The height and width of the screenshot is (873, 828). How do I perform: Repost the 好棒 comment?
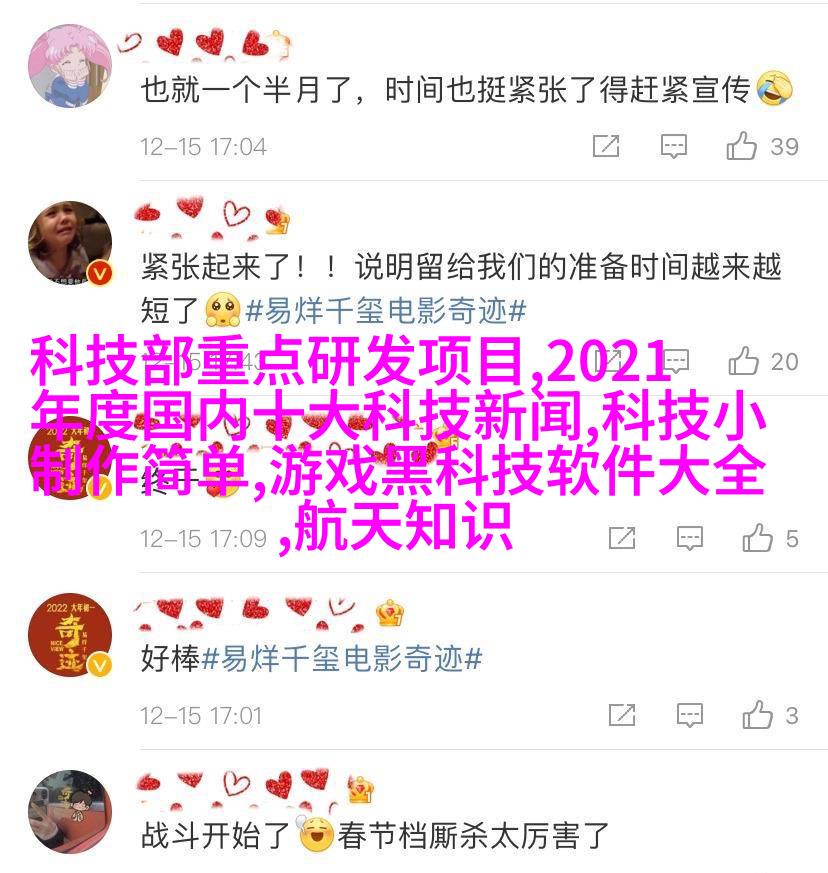tap(621, 715)
